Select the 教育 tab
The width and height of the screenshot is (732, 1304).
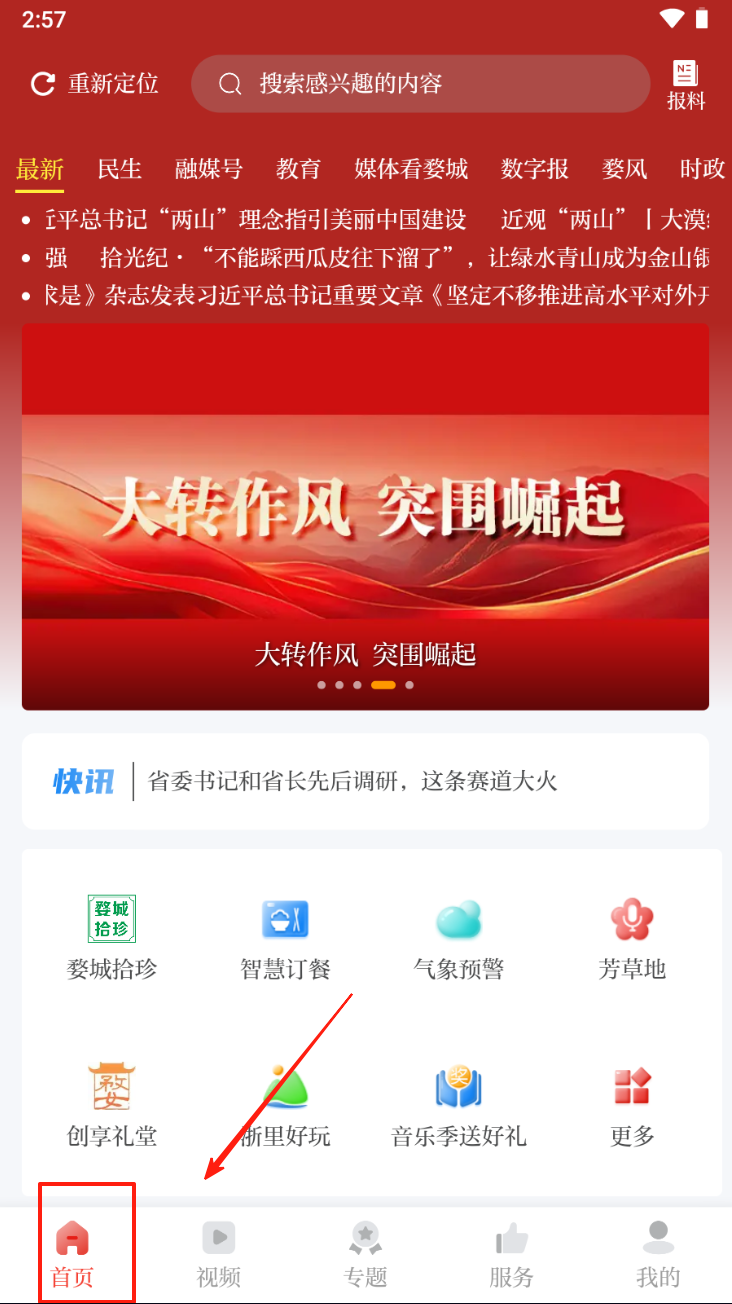click(x=298, y=169)
